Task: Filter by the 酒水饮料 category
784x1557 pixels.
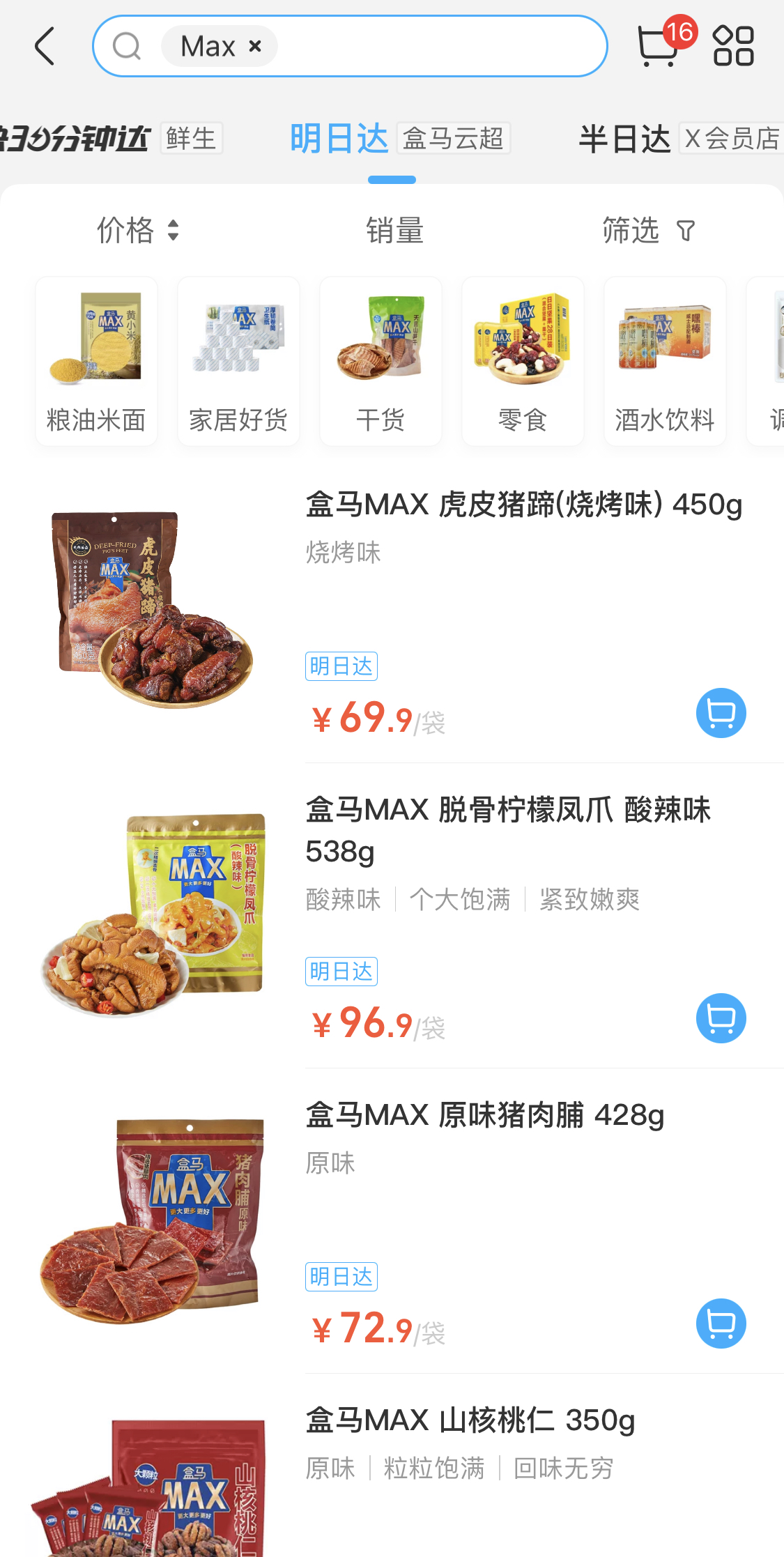Action: pos(665,361)
